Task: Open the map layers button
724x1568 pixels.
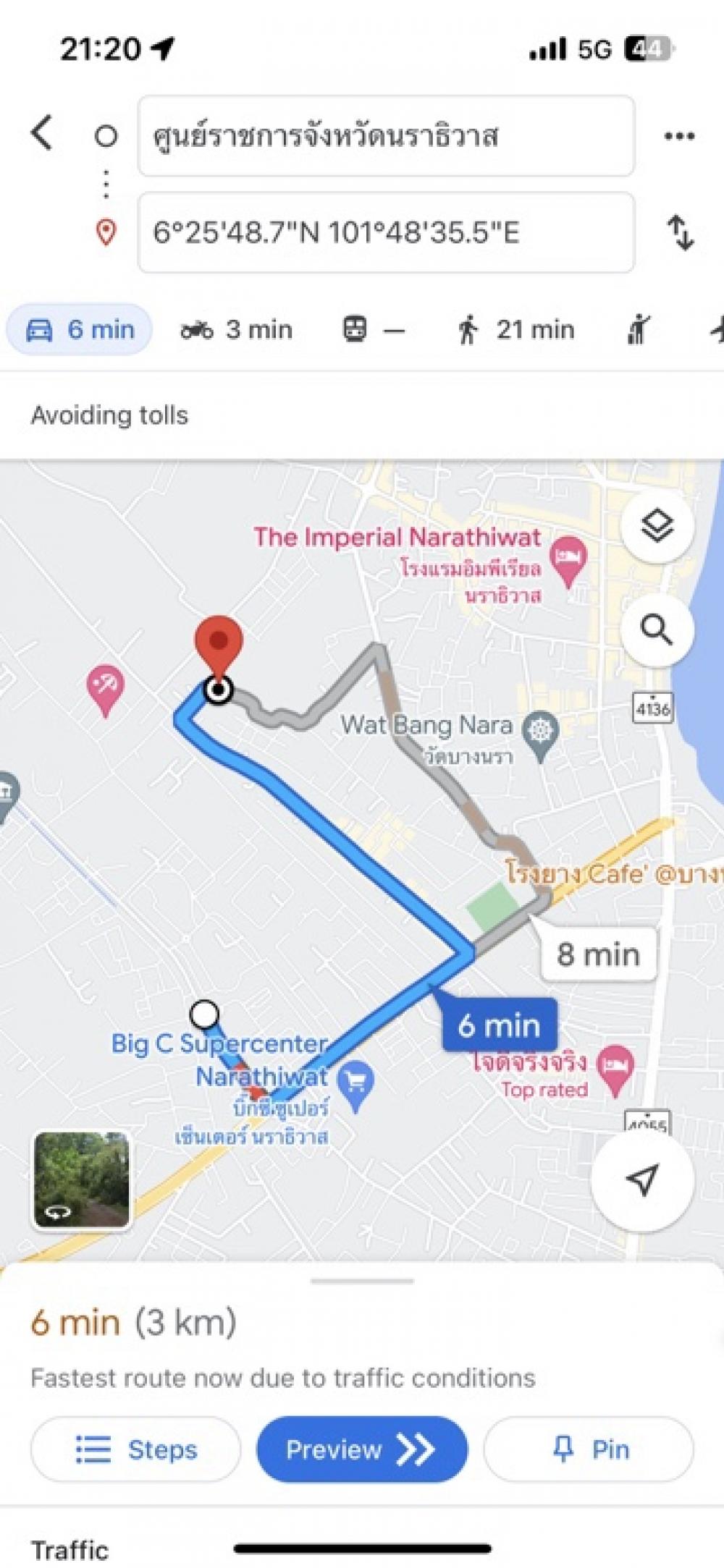Action: [657, 526]
